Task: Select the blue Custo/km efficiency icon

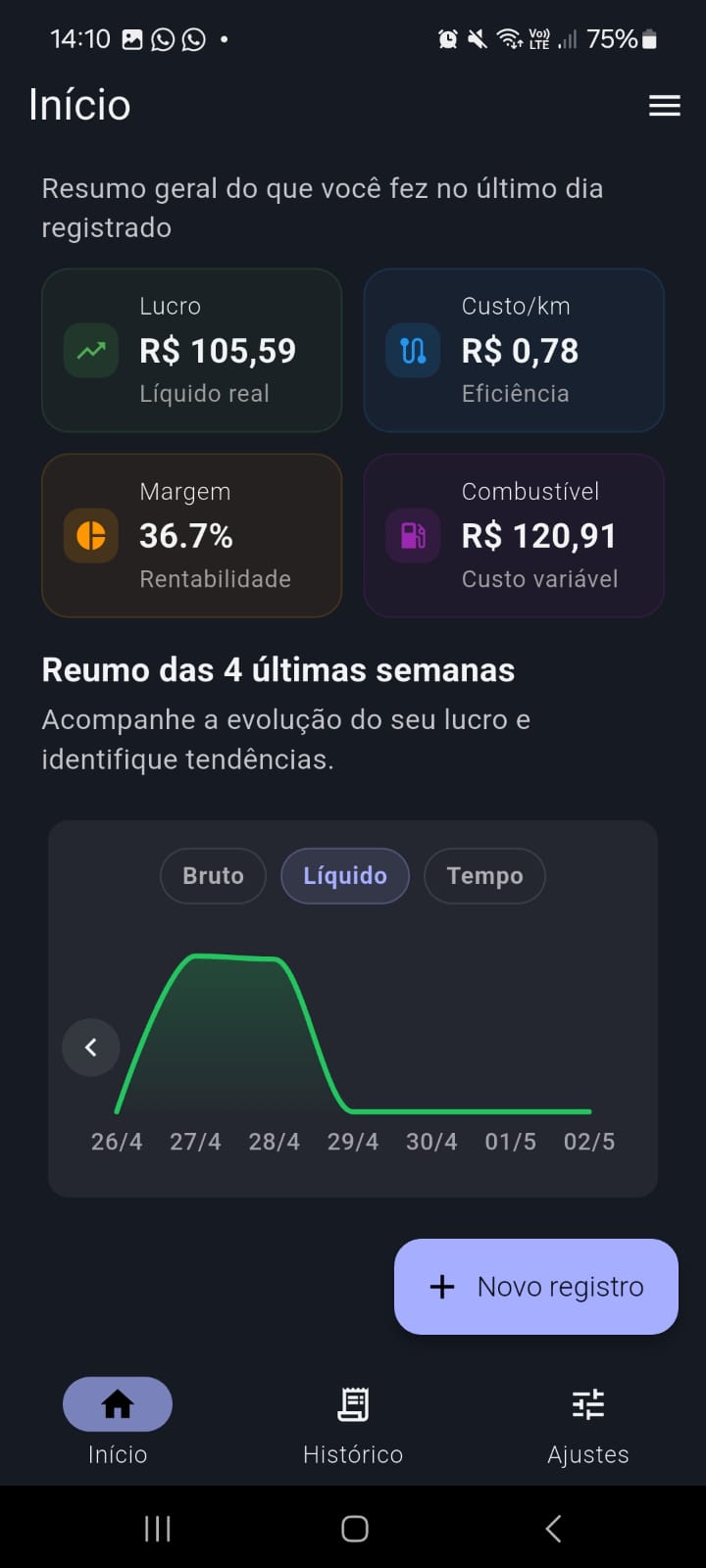Action: [412, 350]
